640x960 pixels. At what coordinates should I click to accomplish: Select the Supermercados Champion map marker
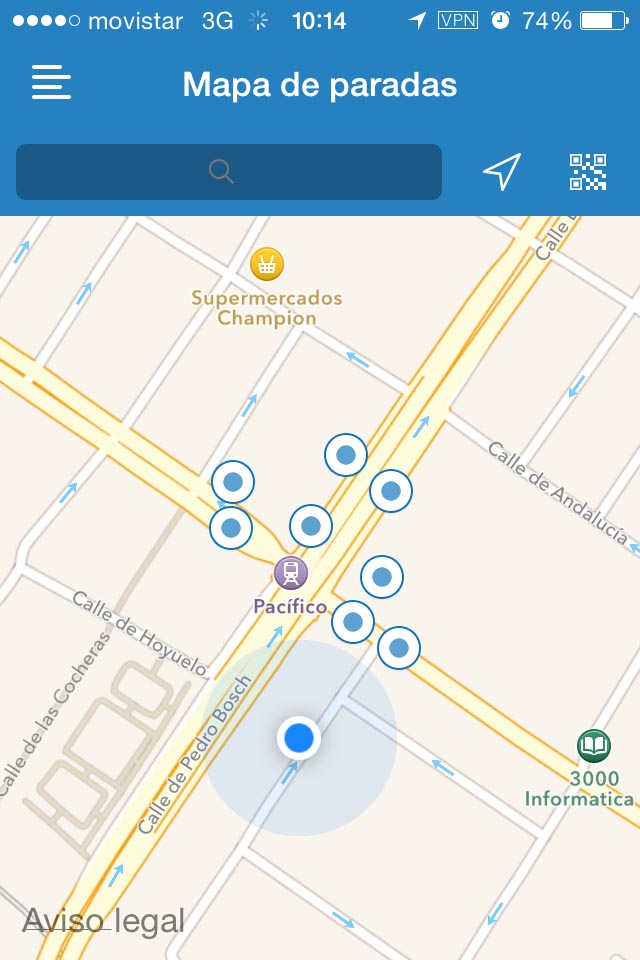click(267, 264)
